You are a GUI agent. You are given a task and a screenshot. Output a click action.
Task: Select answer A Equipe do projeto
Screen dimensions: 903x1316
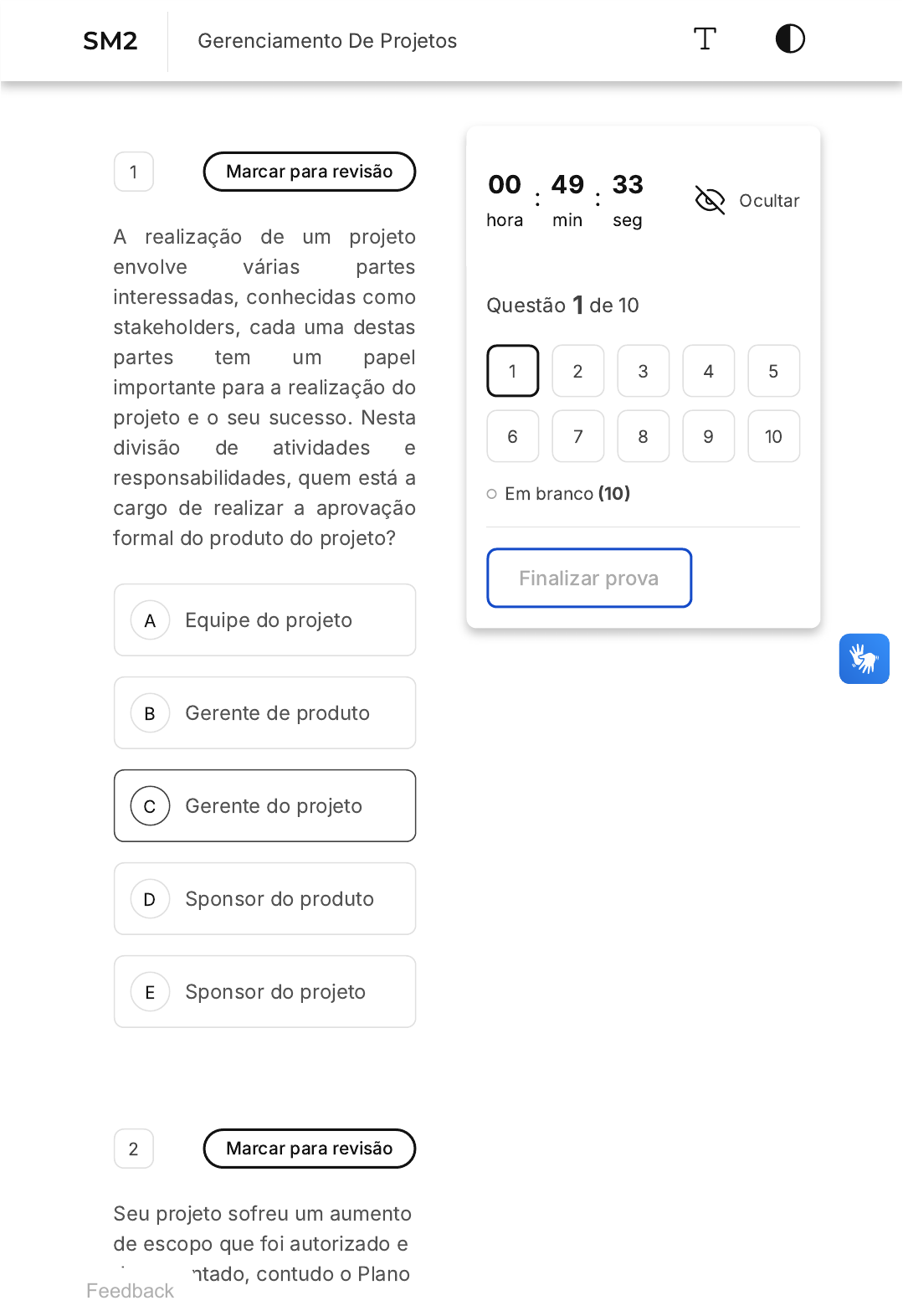tap(264, 620)
